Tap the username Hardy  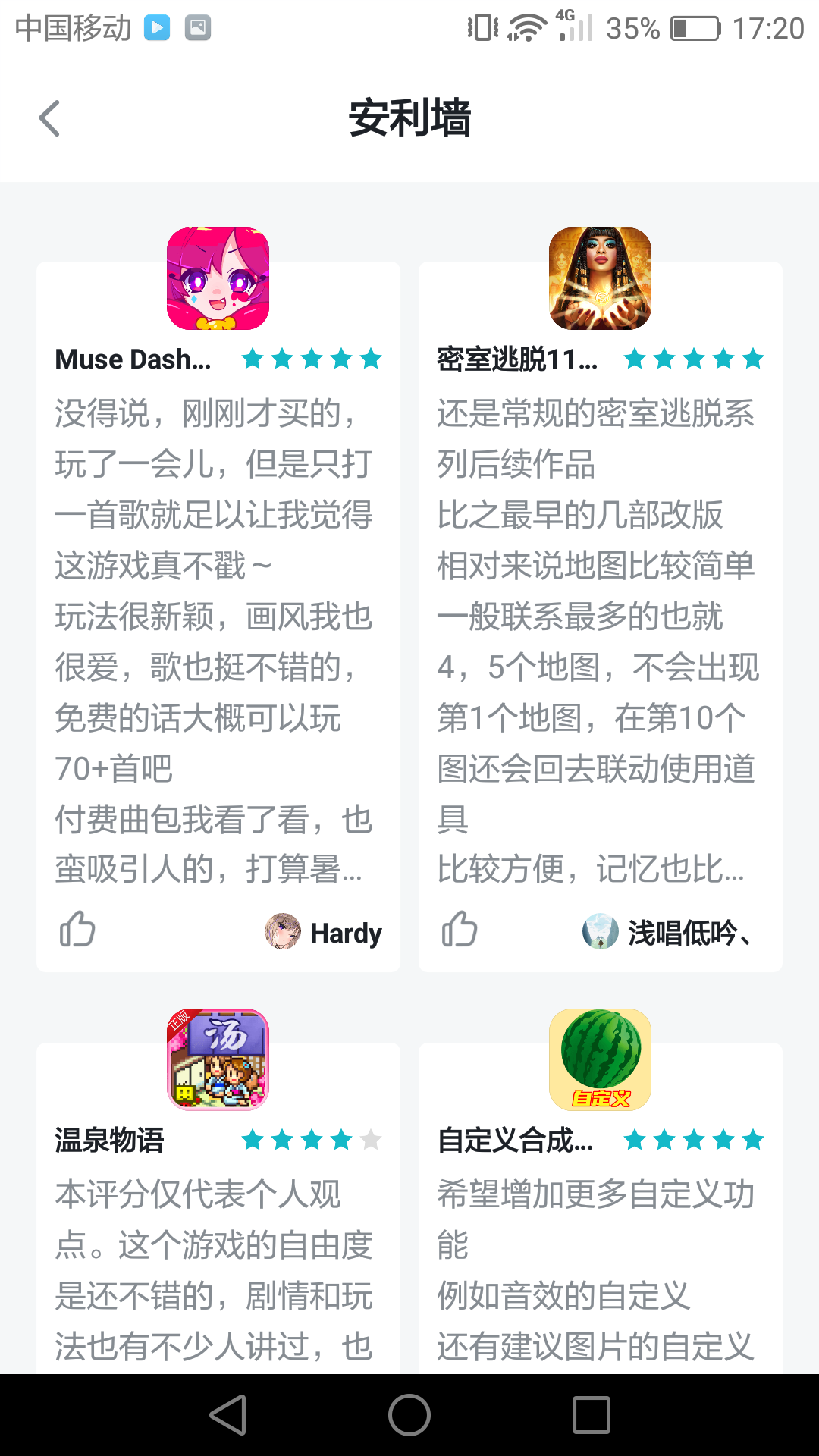point(346,934)
